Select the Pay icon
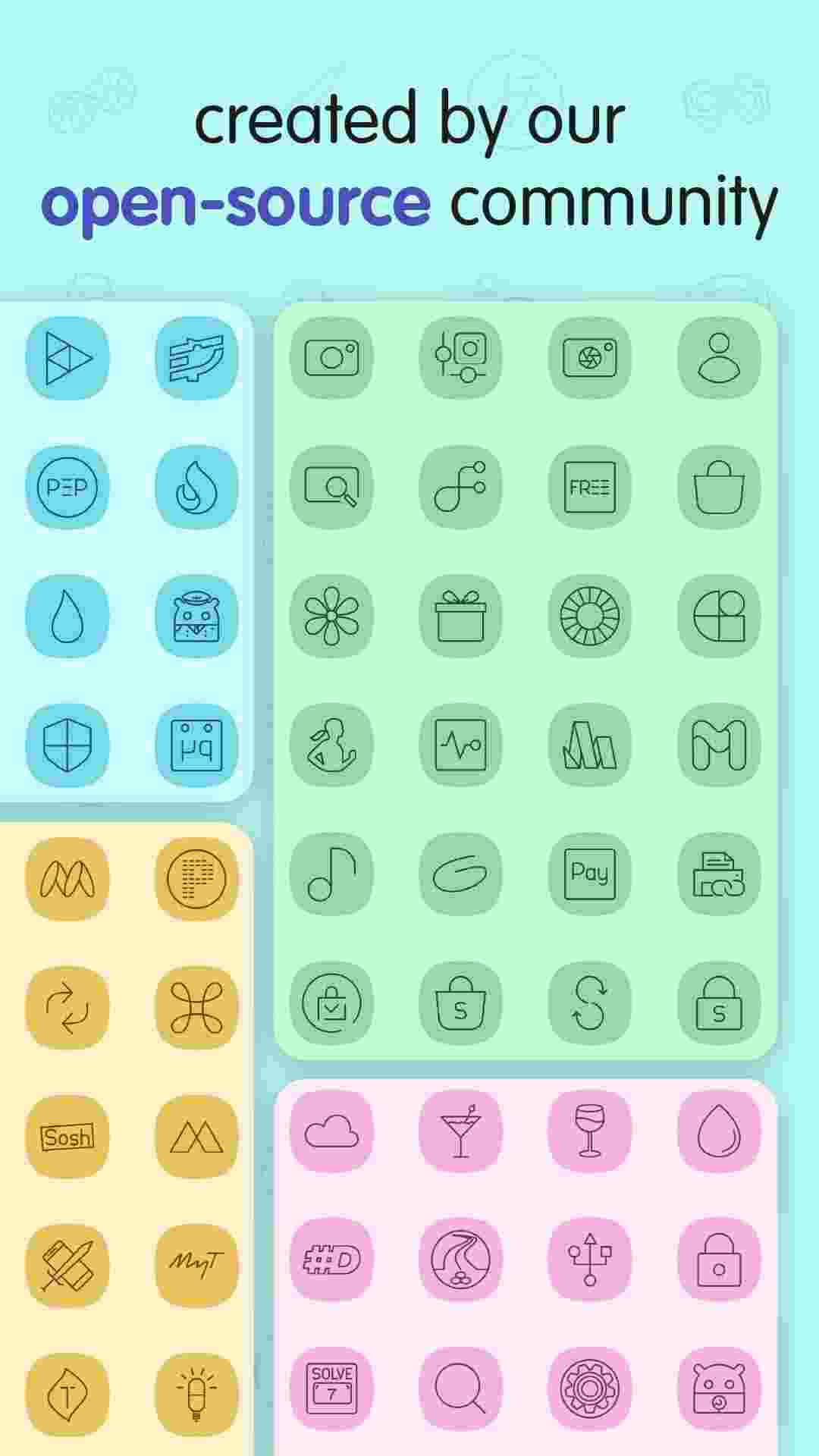Image resolution: width=819 pixels, height=1456 pixels. pyautogui.click(x=590, y=874)
